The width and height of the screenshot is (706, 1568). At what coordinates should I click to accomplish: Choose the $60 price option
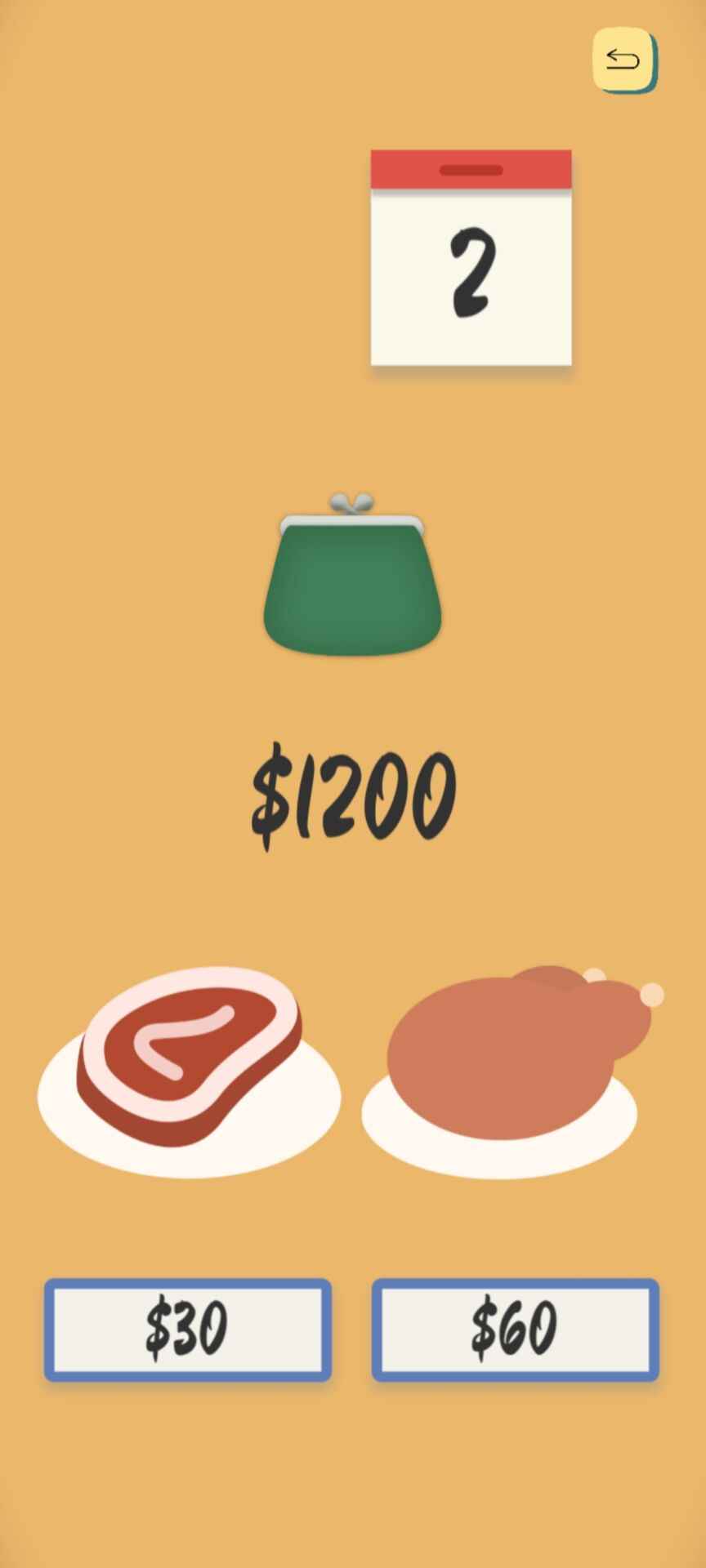pos(515,1330)
